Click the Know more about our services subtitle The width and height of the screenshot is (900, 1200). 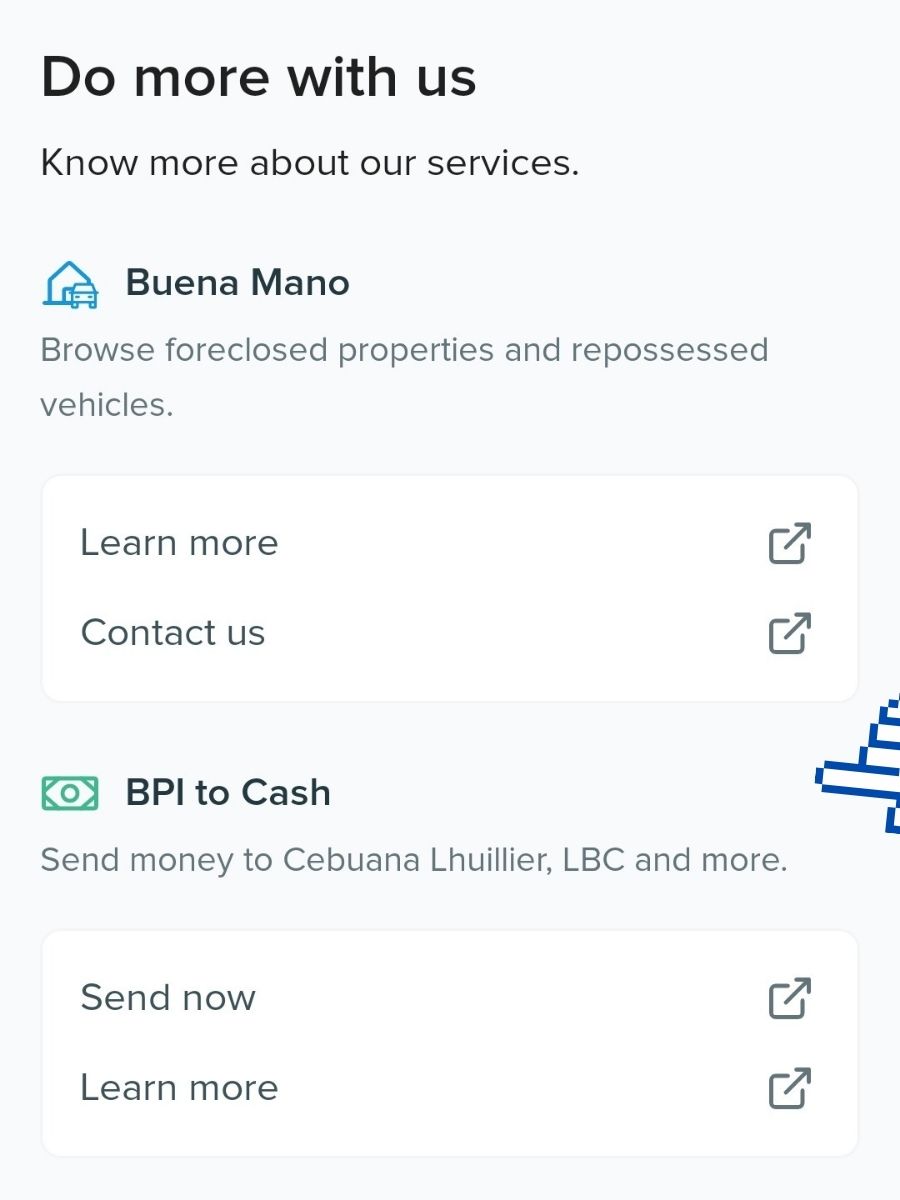[311, 161]
